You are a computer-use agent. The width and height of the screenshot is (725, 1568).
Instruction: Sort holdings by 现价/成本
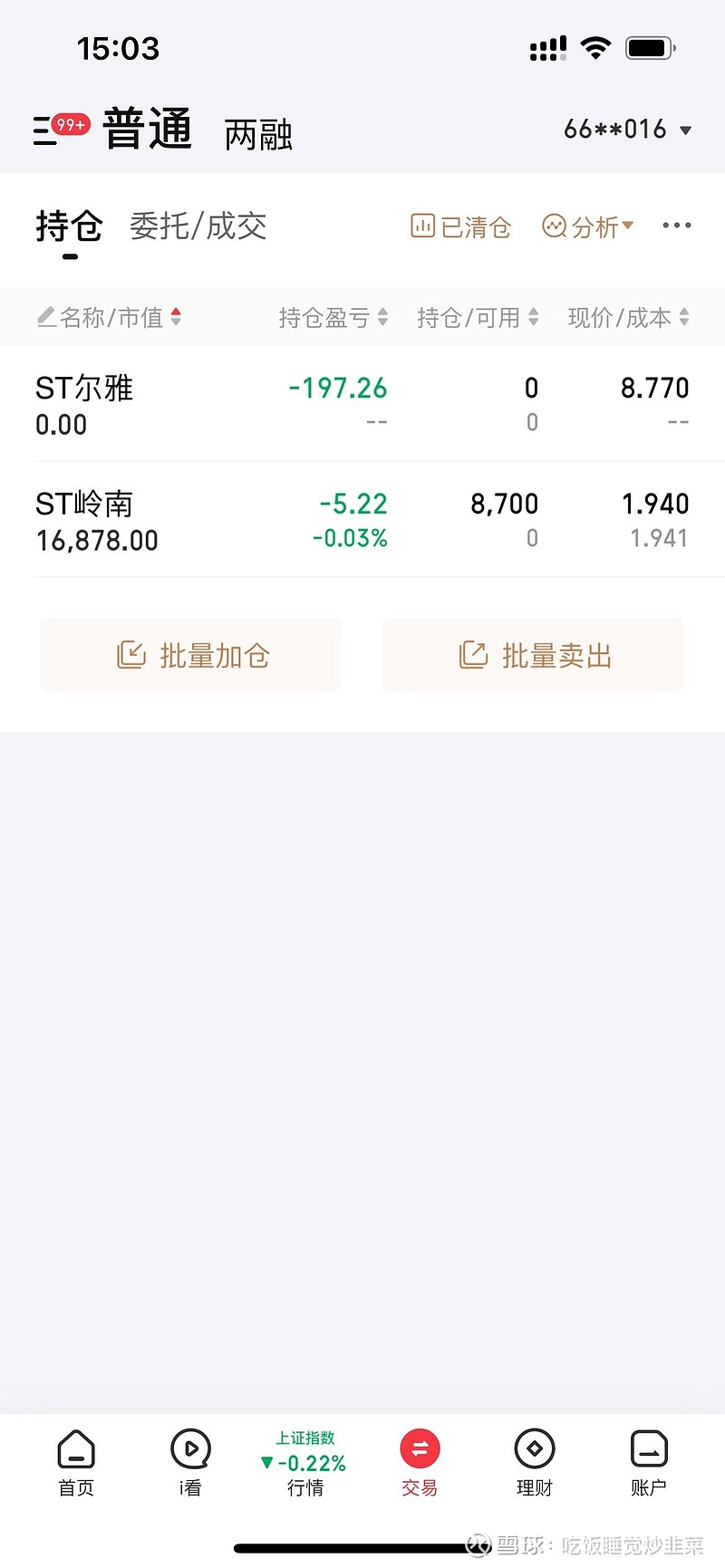click(x=628, y=317)
